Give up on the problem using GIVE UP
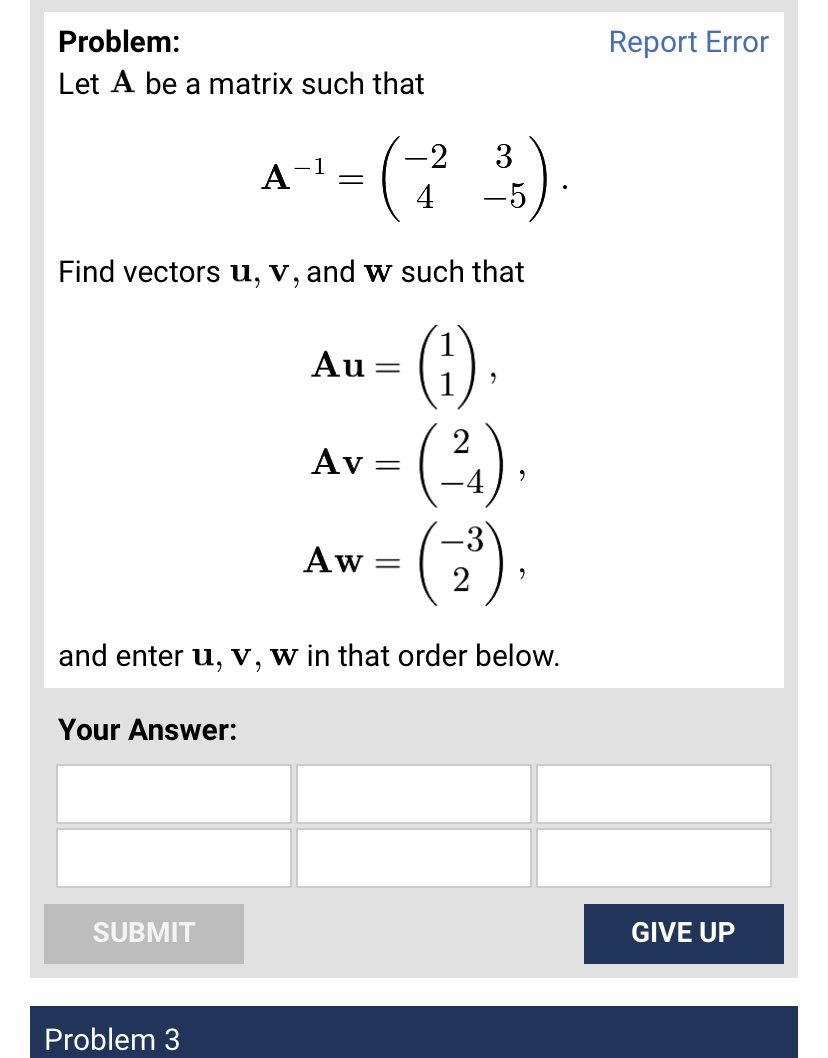 683,932
